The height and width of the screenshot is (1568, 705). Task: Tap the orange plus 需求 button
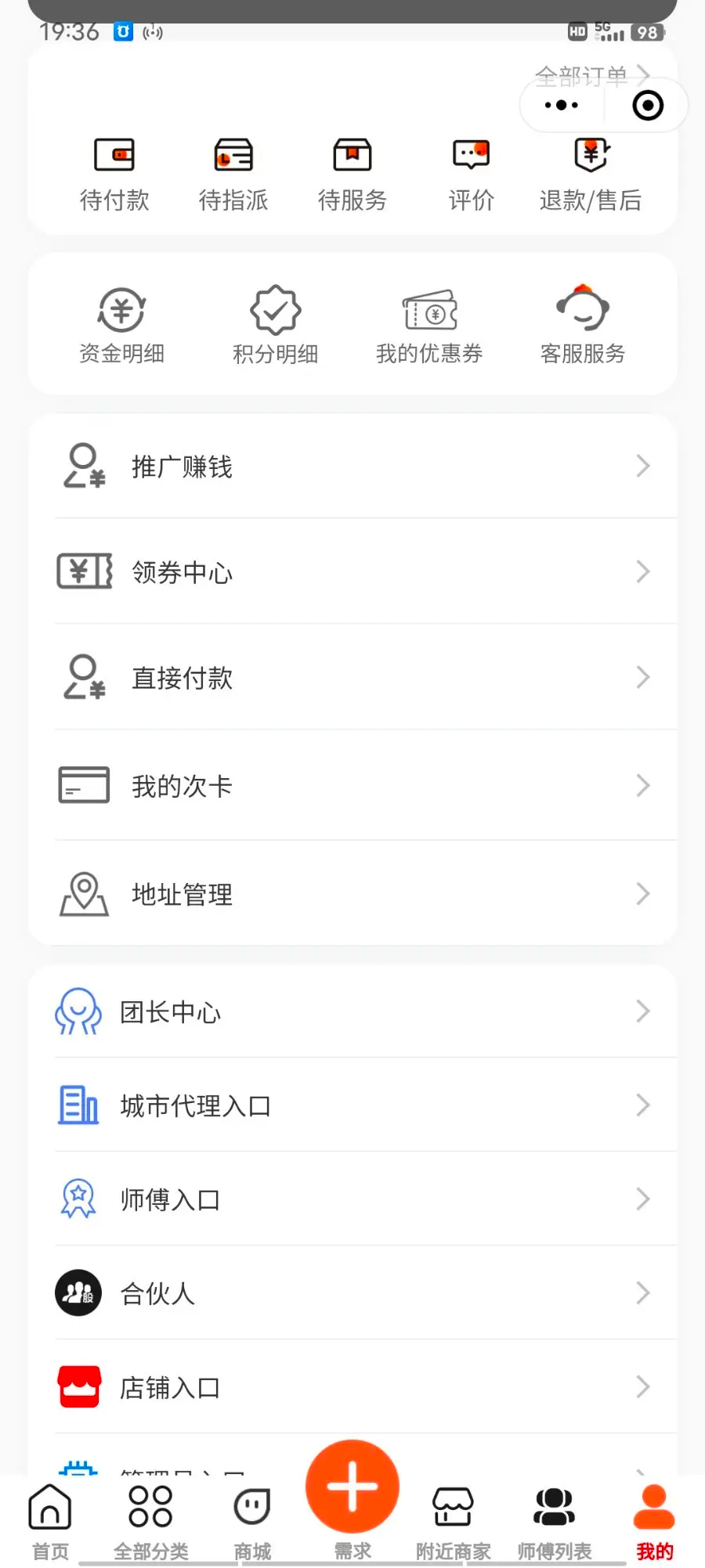[352, 1487]
